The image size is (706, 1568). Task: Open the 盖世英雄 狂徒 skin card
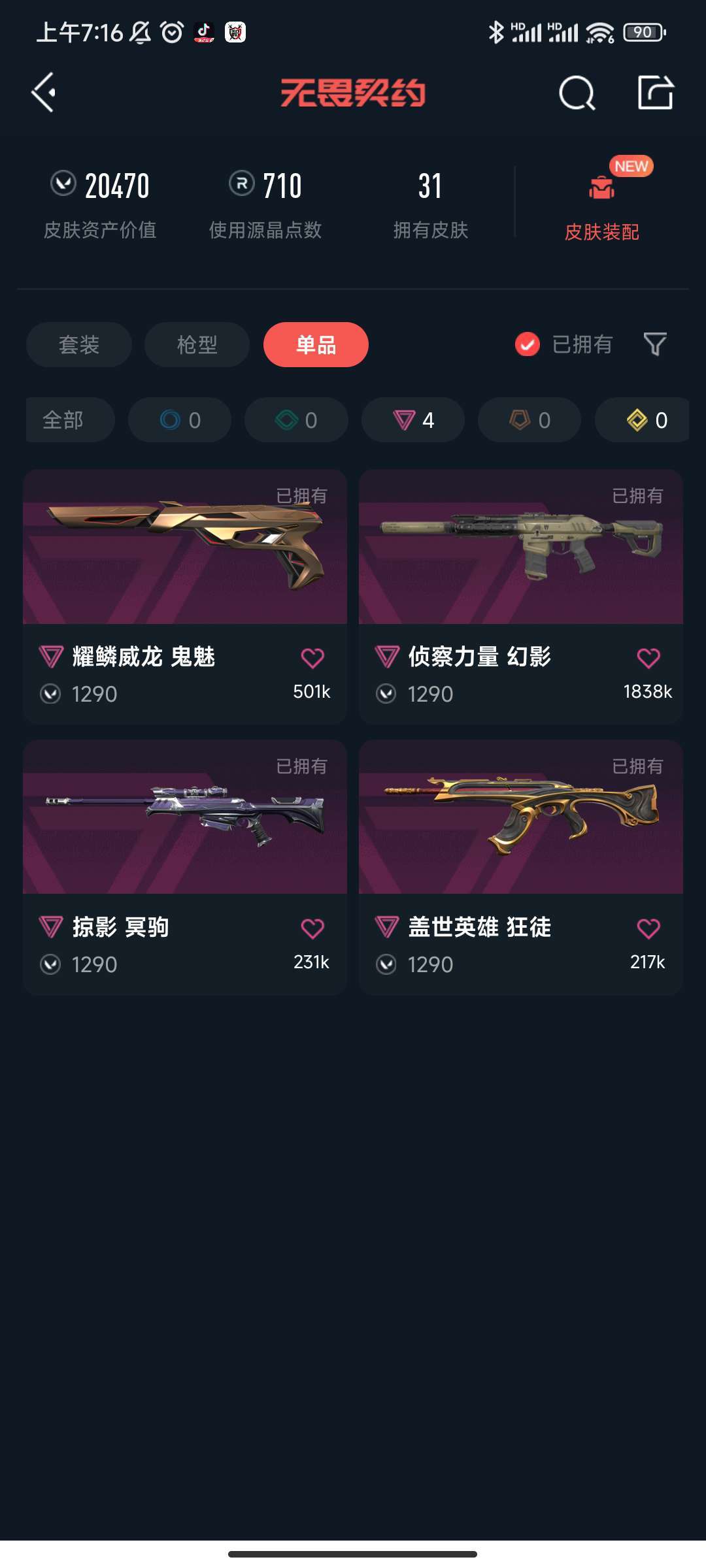coord(521,868)
